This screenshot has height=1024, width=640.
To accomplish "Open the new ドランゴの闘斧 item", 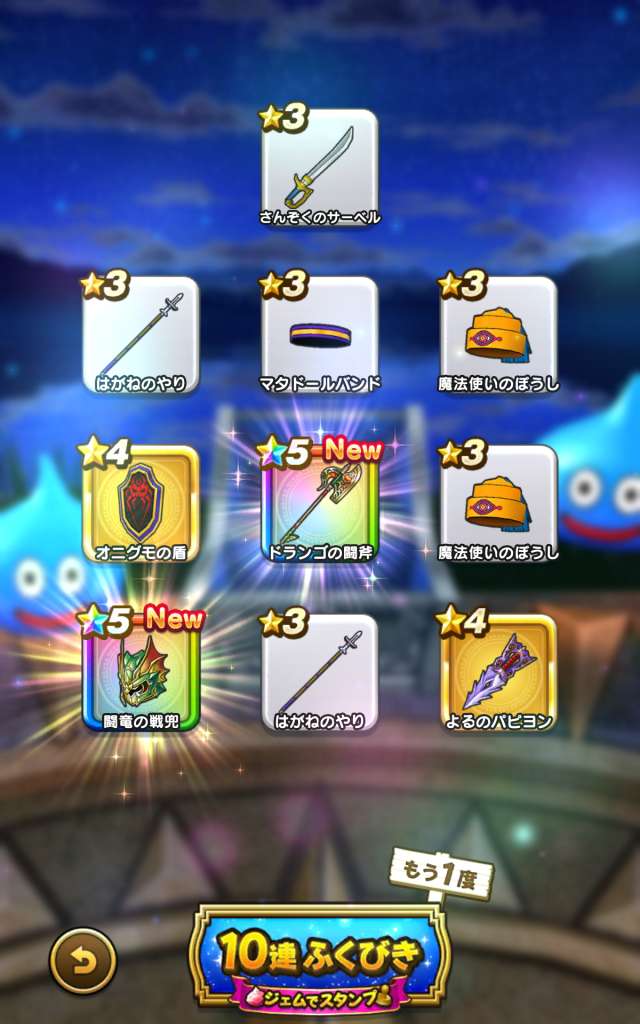I will point(320,503).
